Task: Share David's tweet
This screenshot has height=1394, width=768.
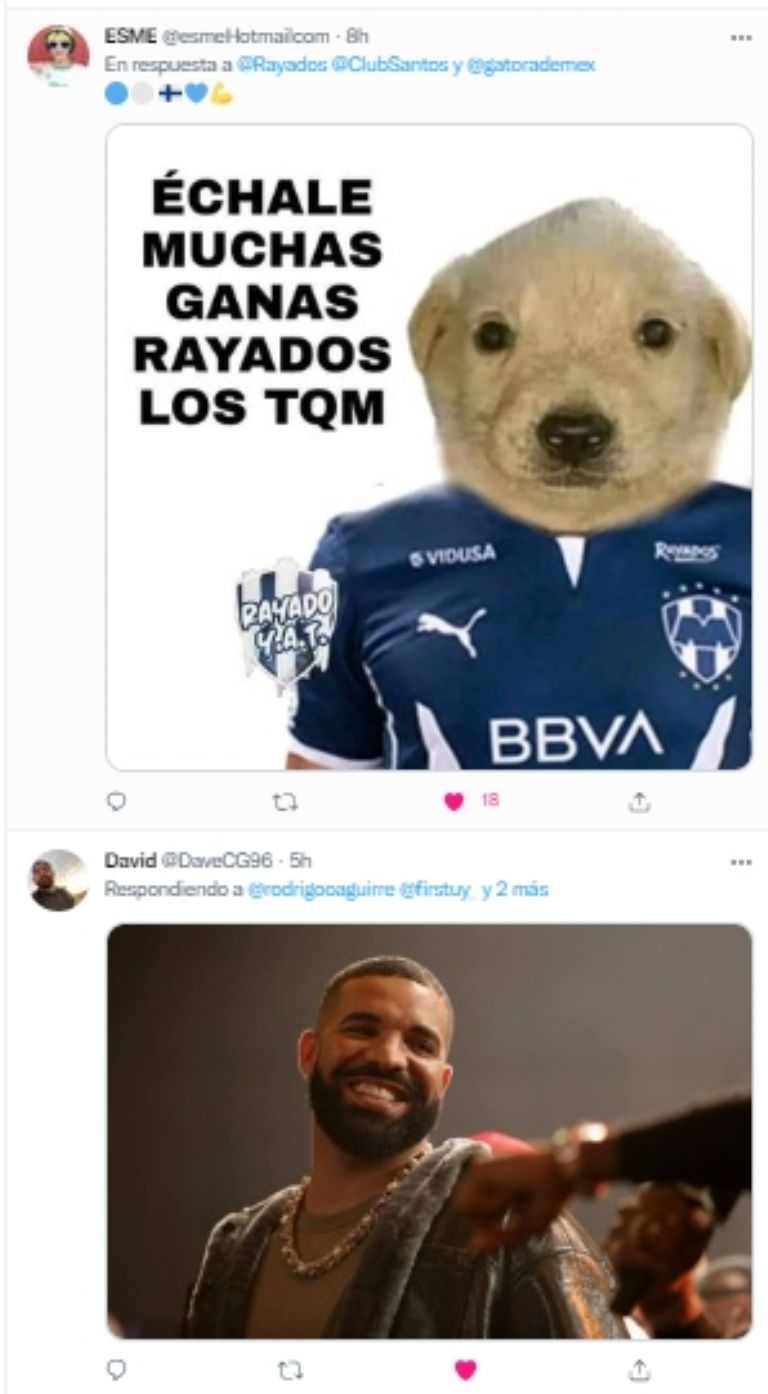Action: 639,1369
